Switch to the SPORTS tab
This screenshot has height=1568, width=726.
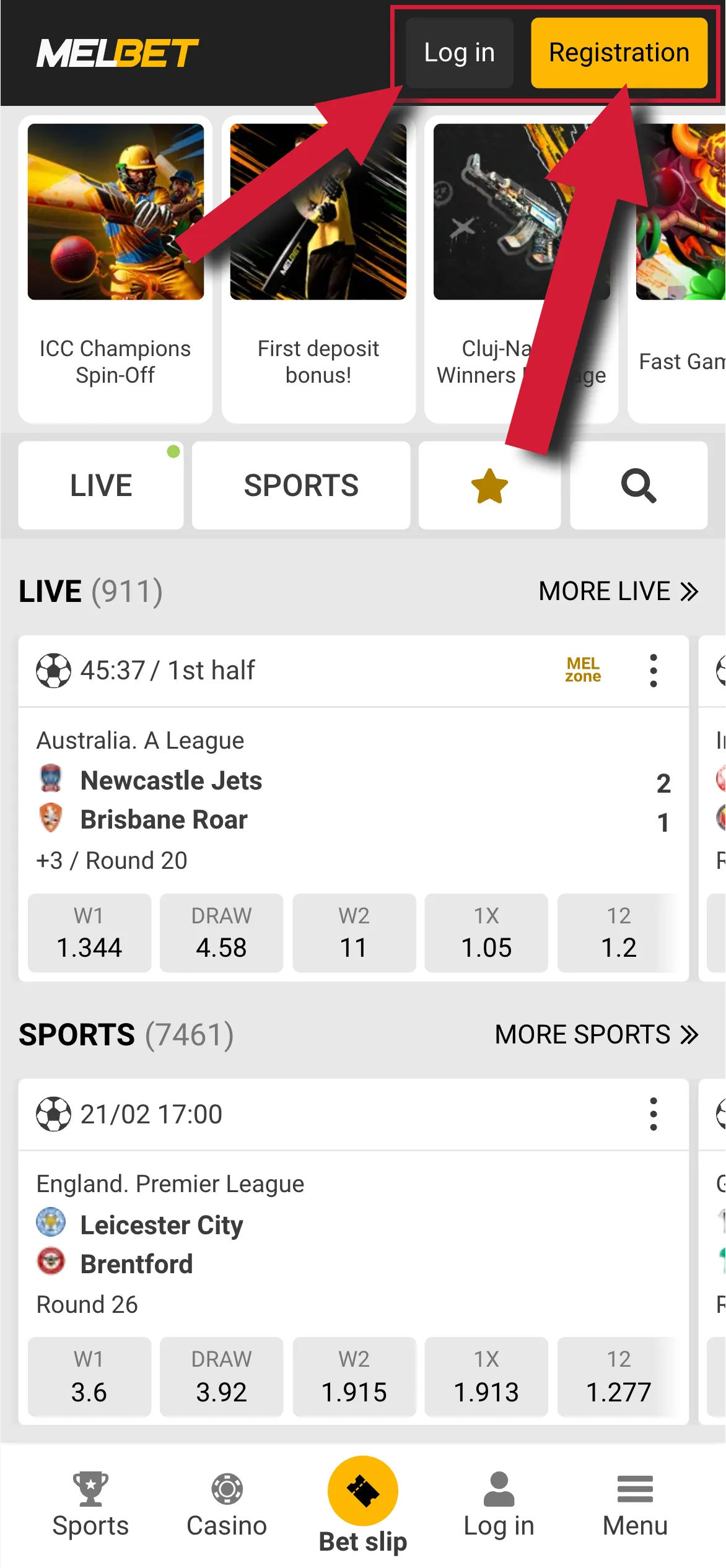(300, 485)
